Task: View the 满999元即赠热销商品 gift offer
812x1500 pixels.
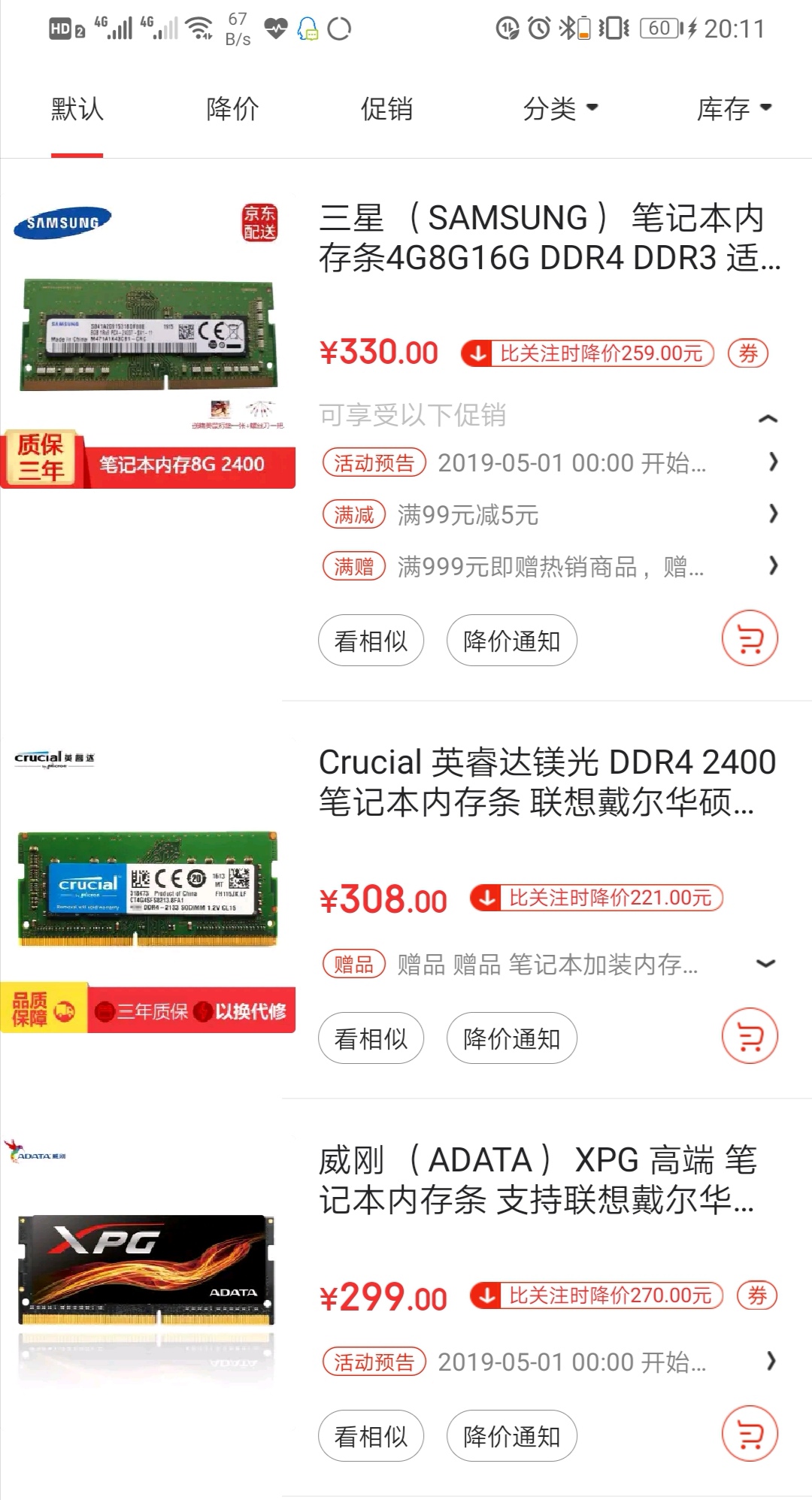Action: coord(549,566)
